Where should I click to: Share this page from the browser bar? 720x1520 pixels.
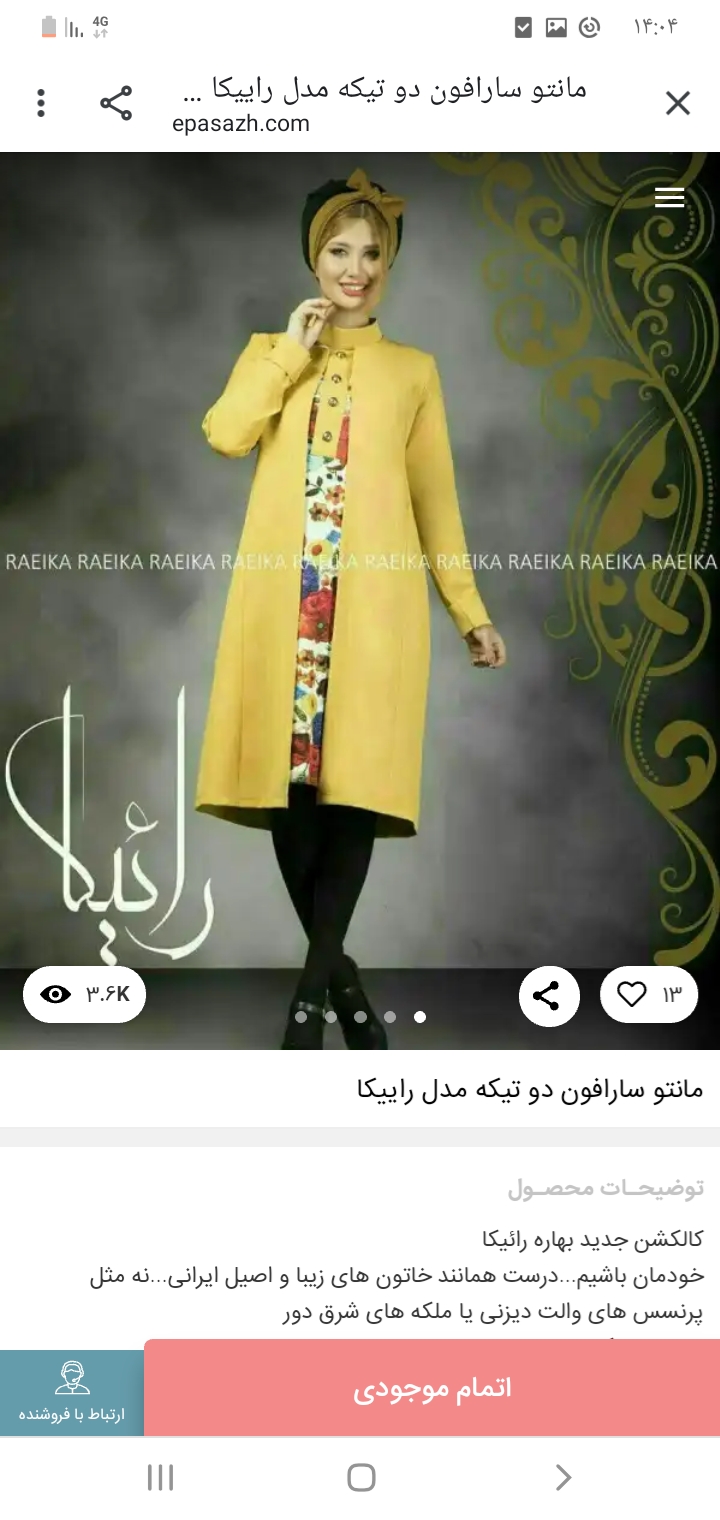click(x=116, y=103)
